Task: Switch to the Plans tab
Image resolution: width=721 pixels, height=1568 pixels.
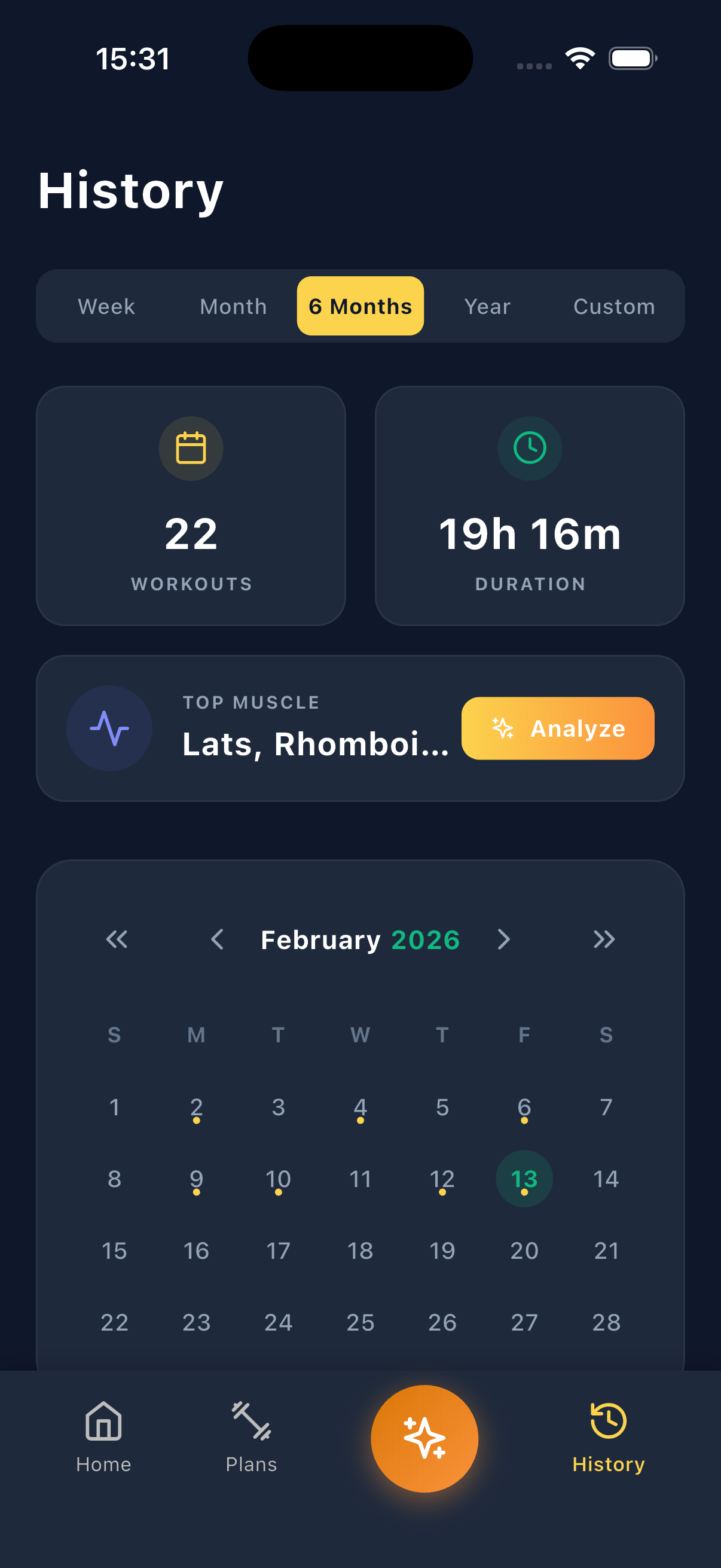Action: click(251, 1437)
